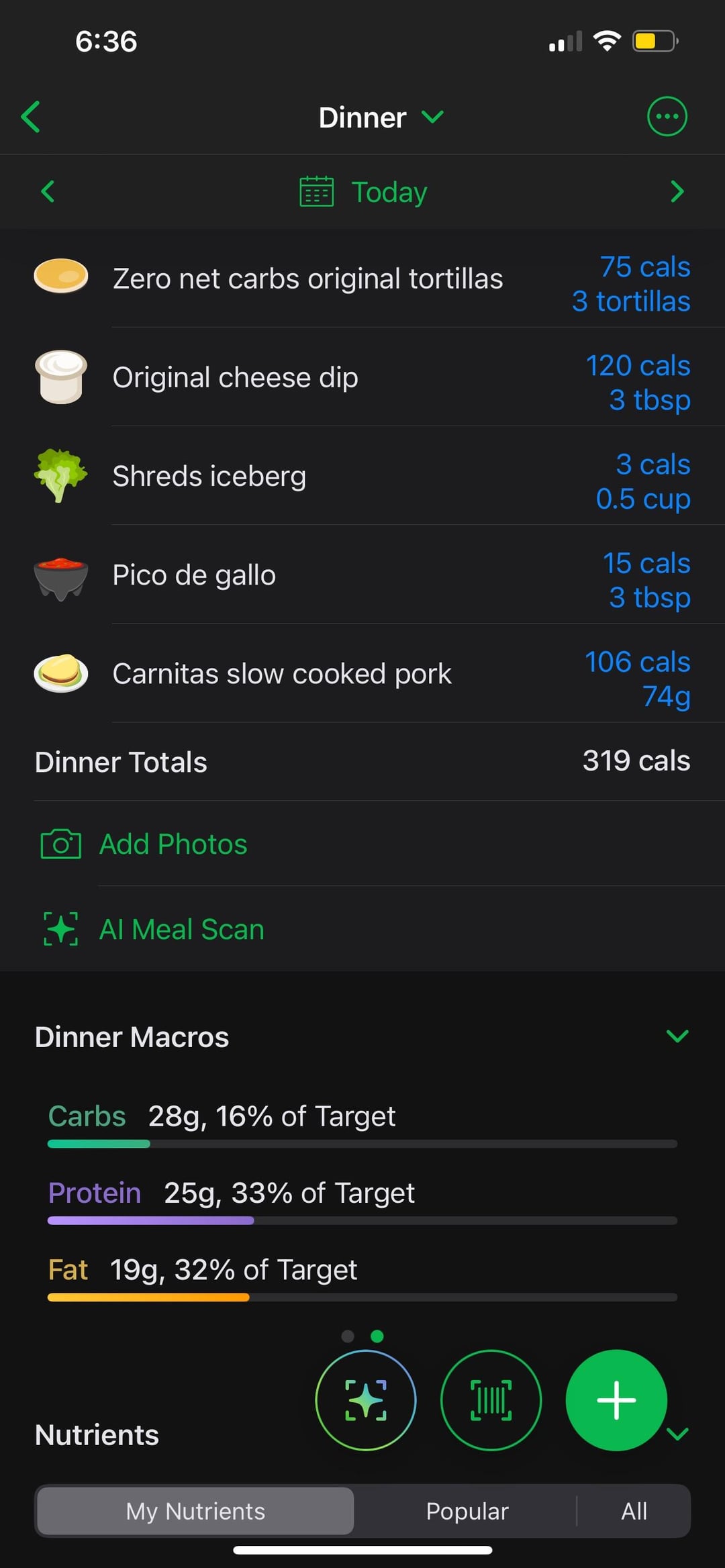Collapse the Dinner Macros section
The height and width of the screenshot is (1568, 725).
click(x=677, y=1036)
